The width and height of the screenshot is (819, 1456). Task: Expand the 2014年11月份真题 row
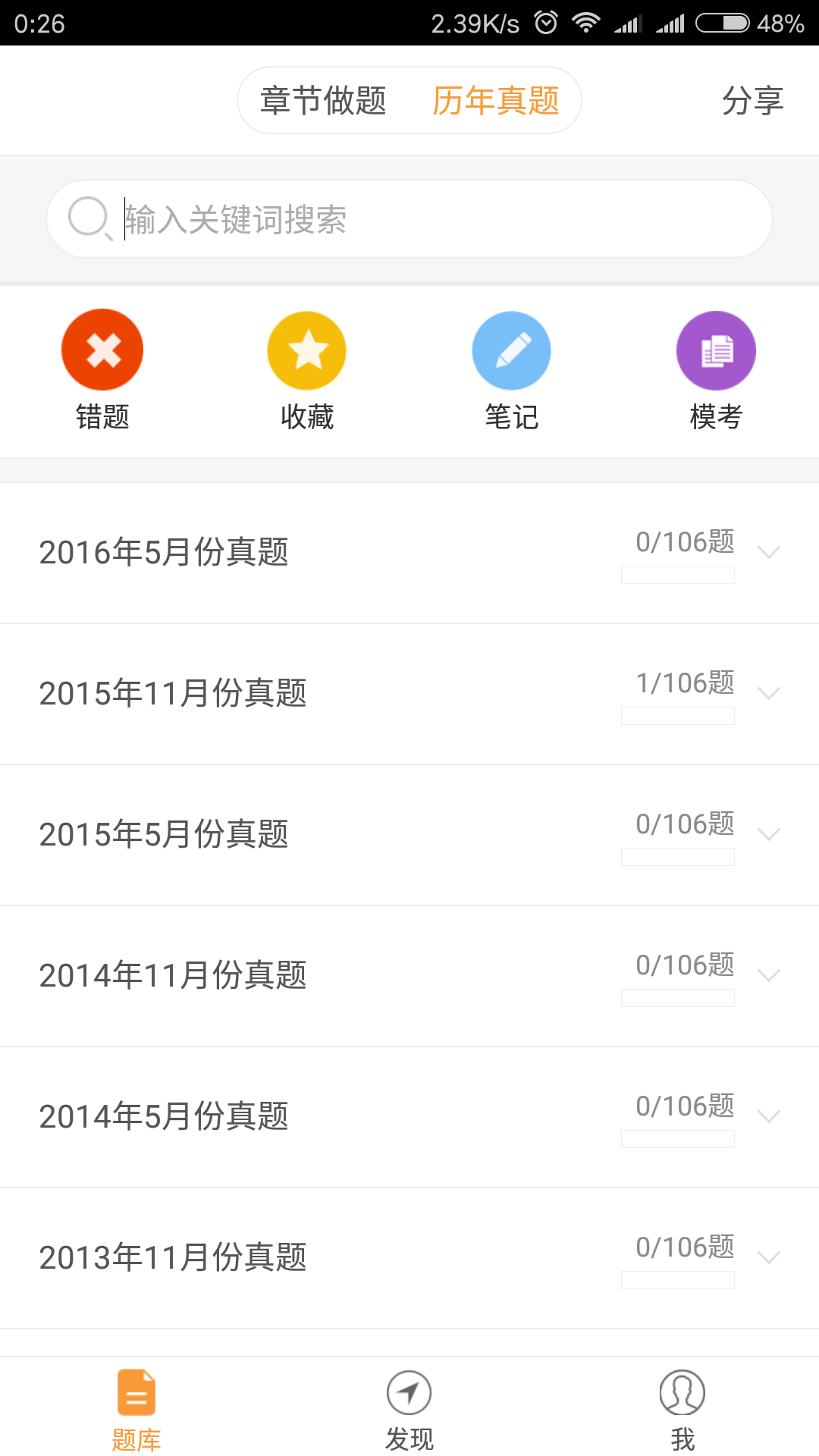click(409, 976)
